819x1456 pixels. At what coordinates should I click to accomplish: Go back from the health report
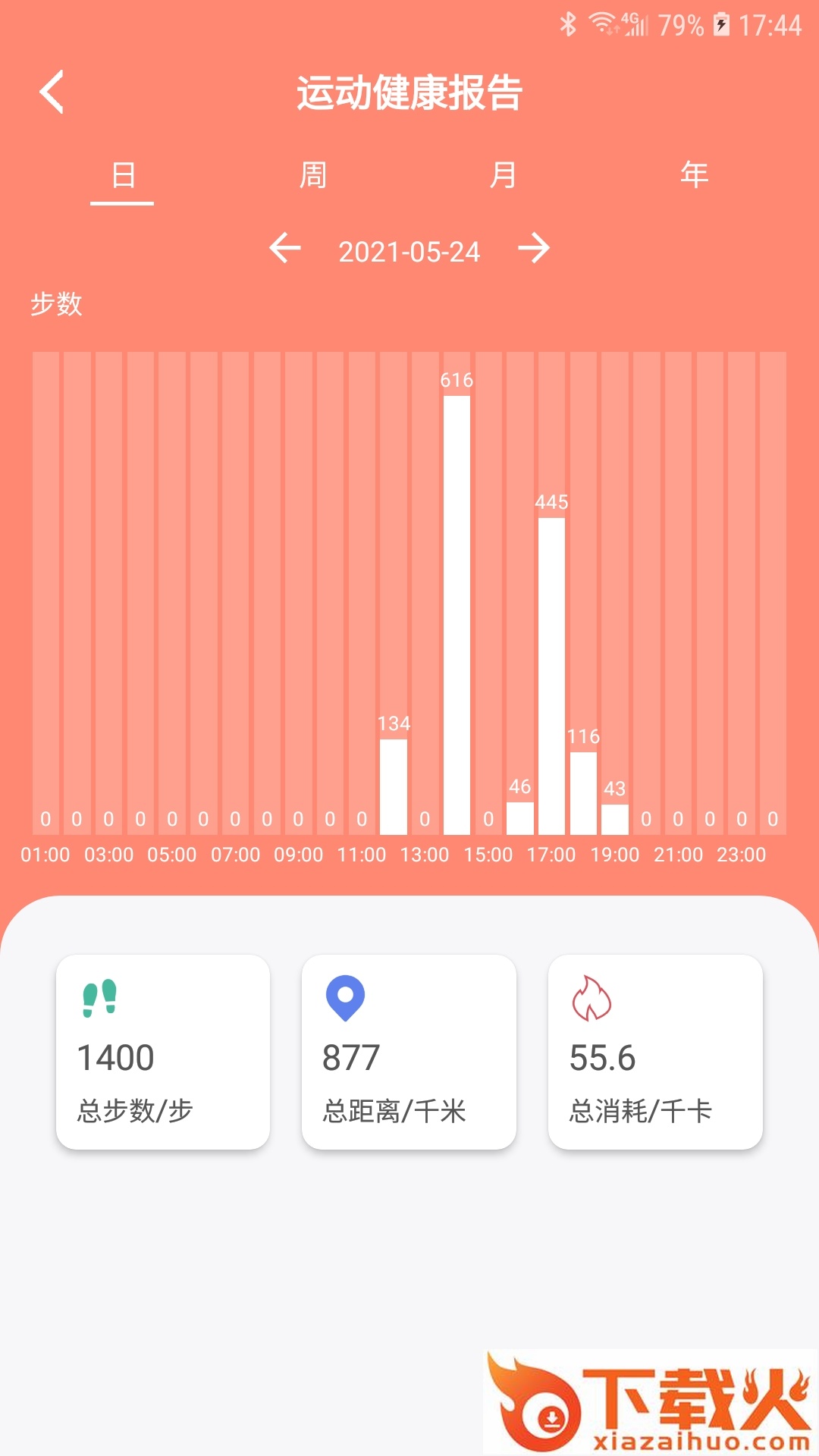pyautogui.click(x=52, y=93)
